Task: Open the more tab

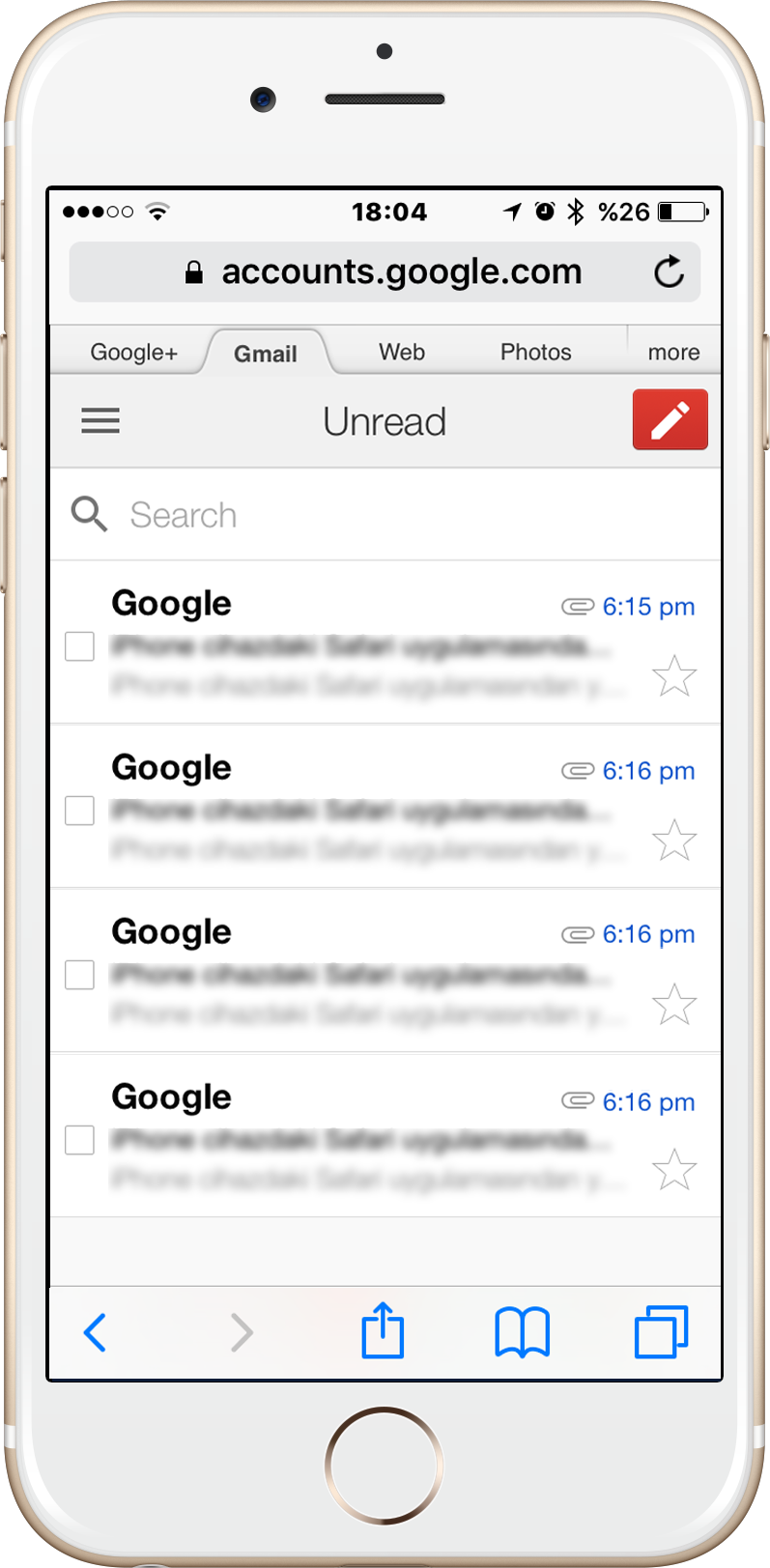Action: pos(673,353)
